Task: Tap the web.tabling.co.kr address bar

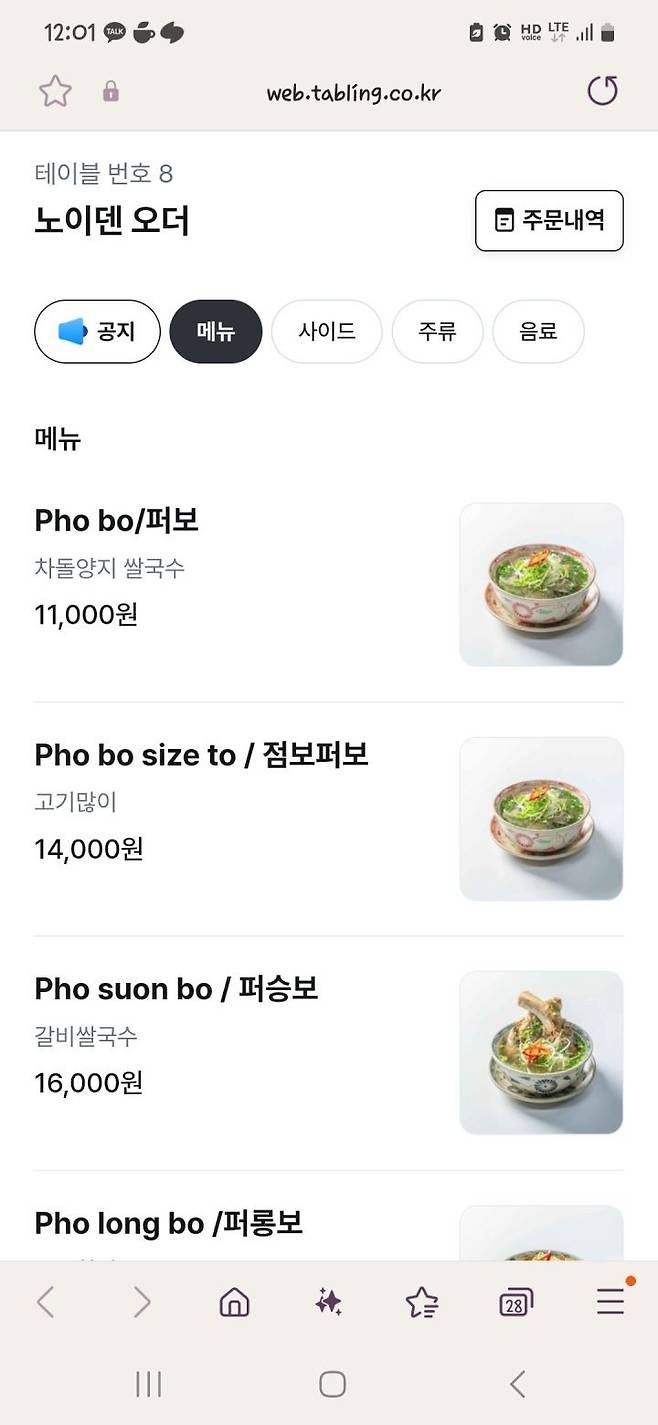Action: point(353,93)
